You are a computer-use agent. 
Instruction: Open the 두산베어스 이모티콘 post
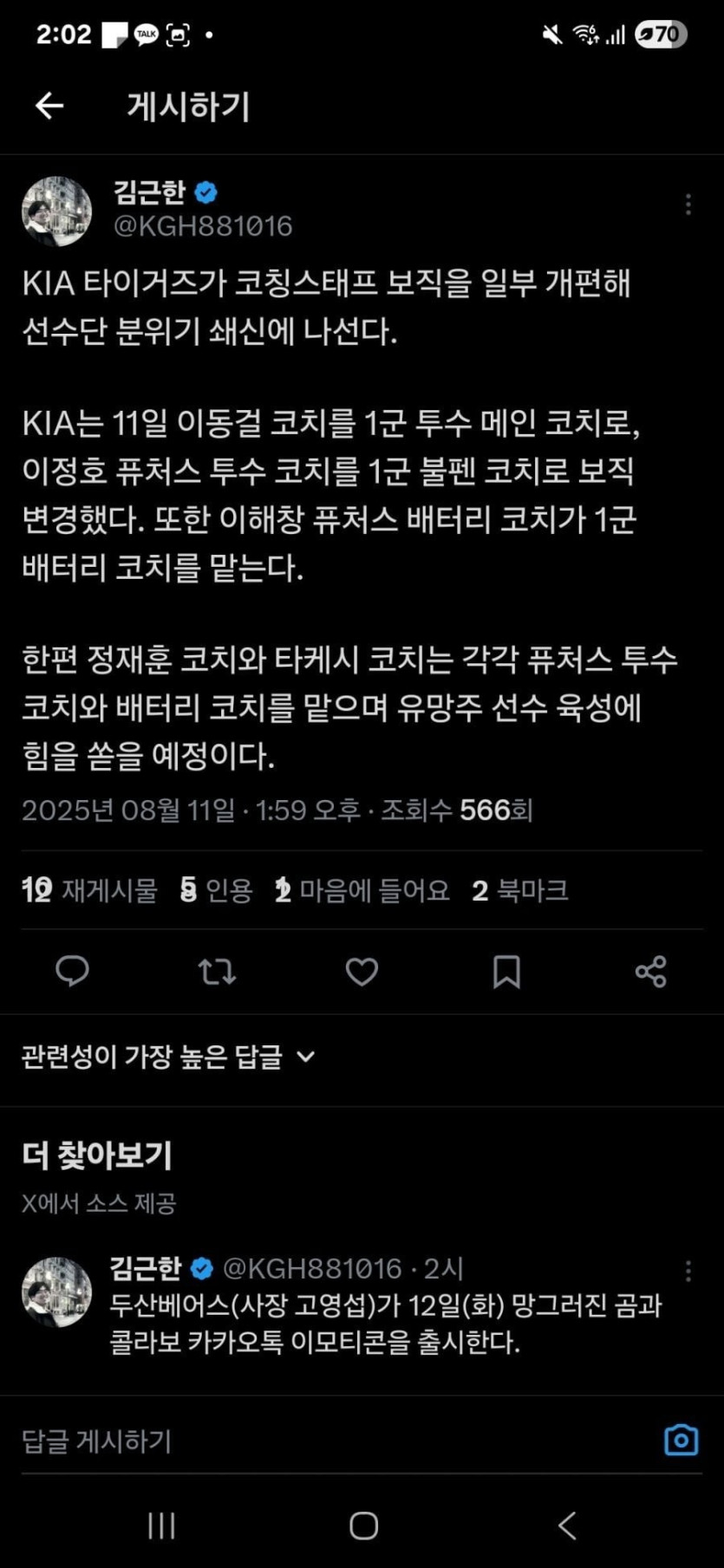tap(385, 1324)
